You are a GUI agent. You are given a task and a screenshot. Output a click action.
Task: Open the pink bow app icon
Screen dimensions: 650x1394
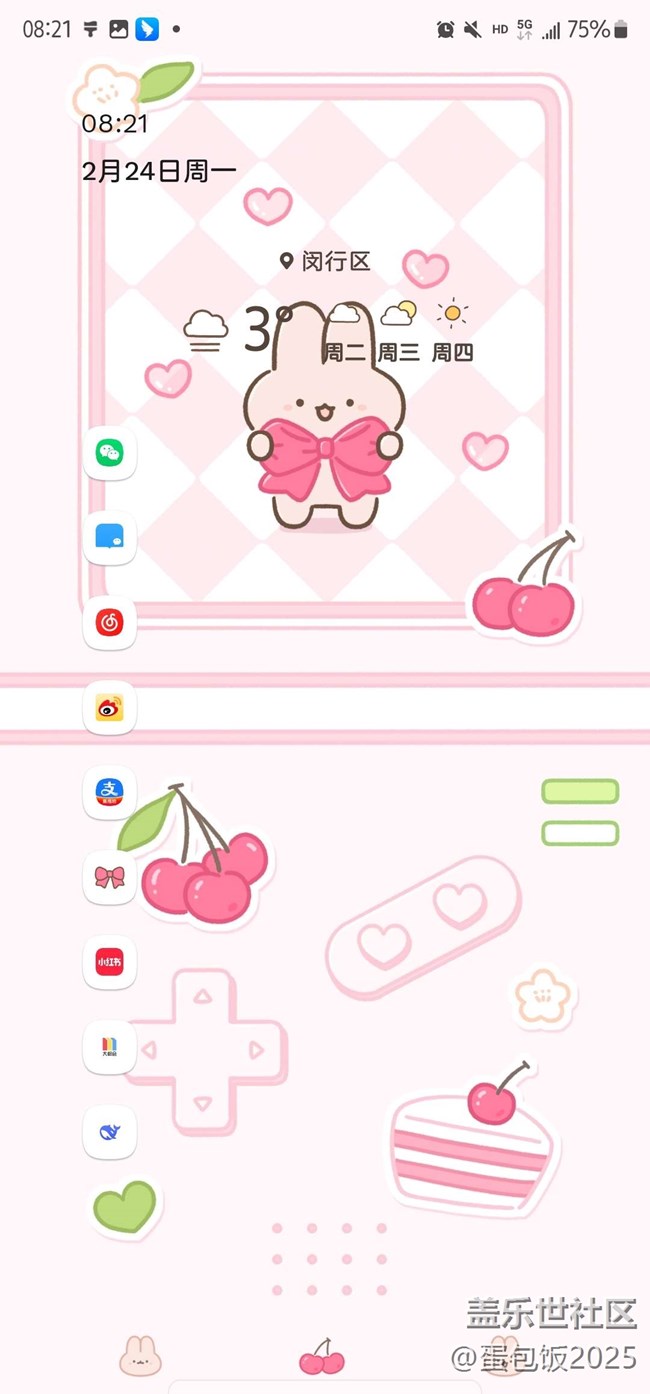coord(110,877)
